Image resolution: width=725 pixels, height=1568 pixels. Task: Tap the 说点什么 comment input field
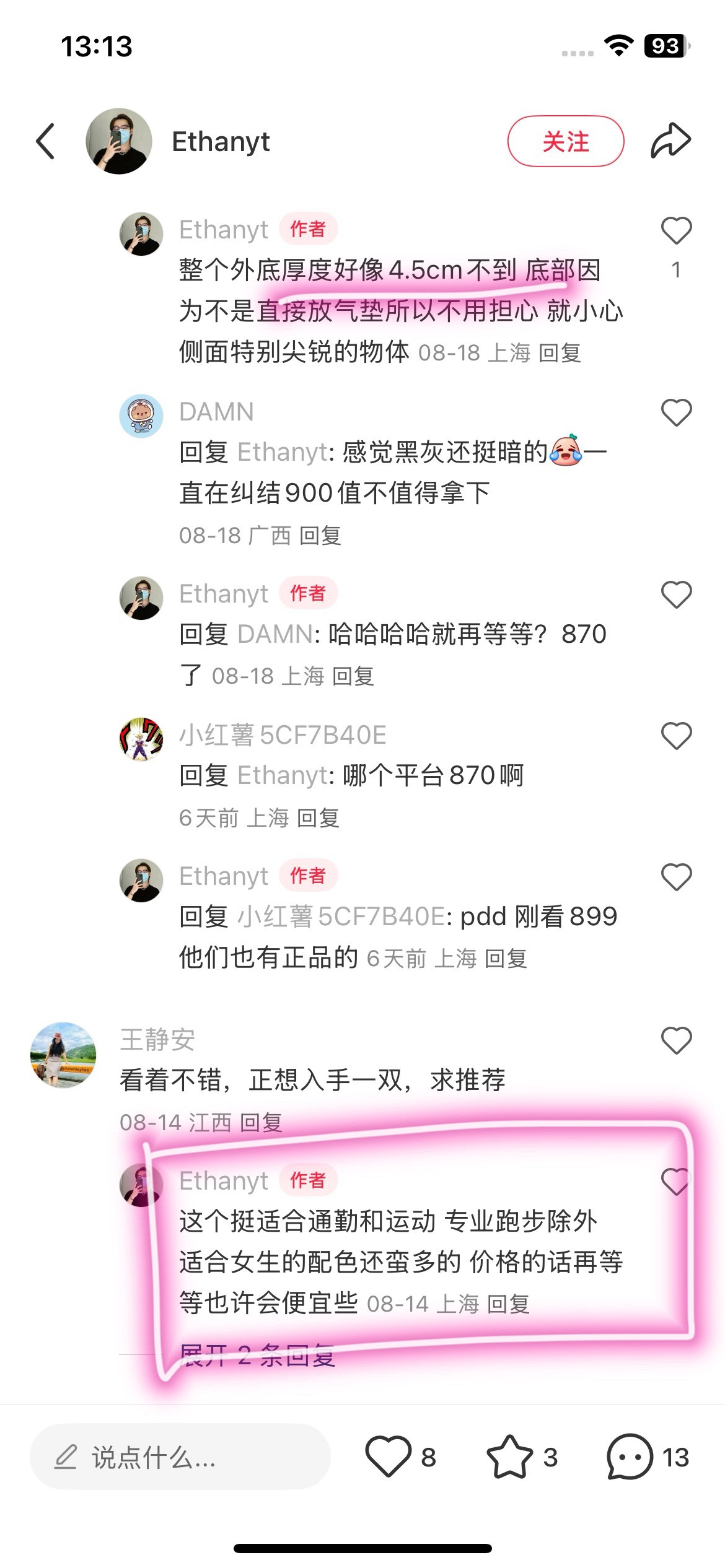180,1457
